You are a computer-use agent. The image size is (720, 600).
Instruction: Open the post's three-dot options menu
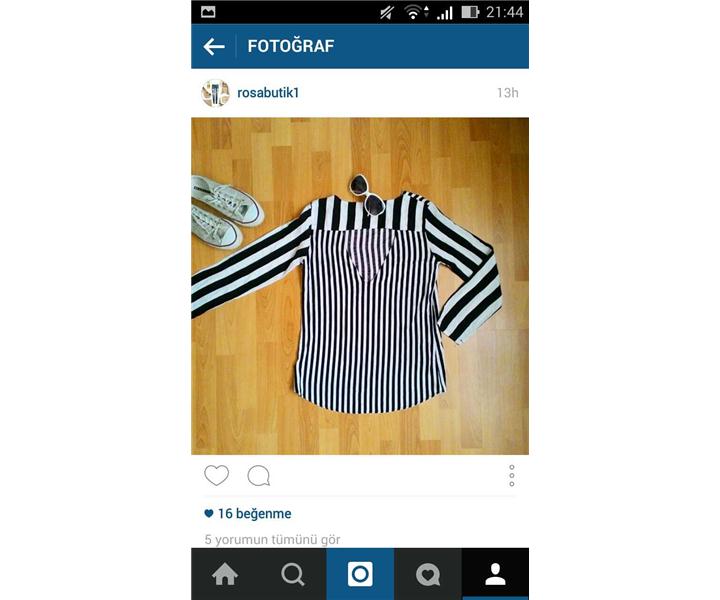(x=511, y=475)
